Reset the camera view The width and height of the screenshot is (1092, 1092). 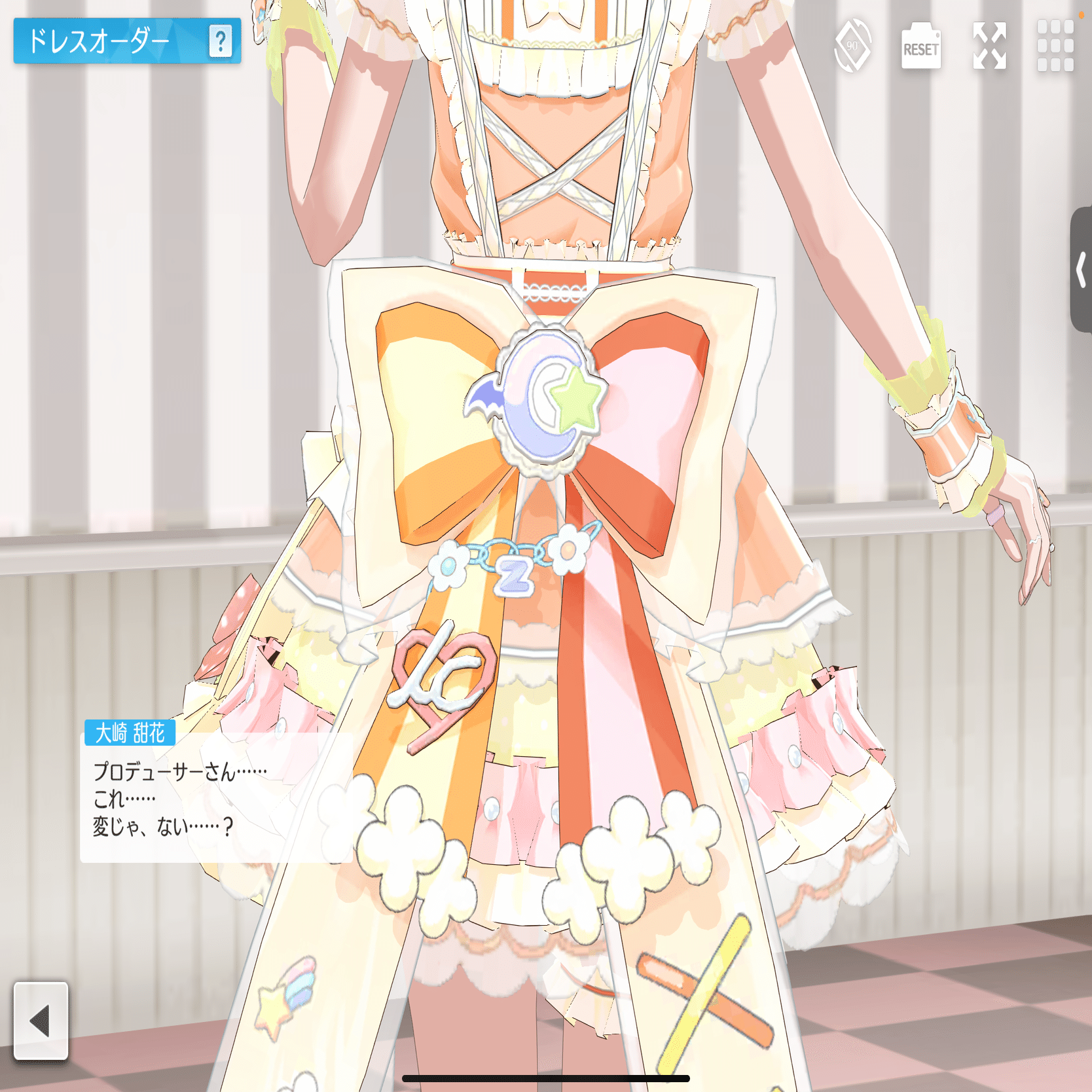tap(921, 46)
